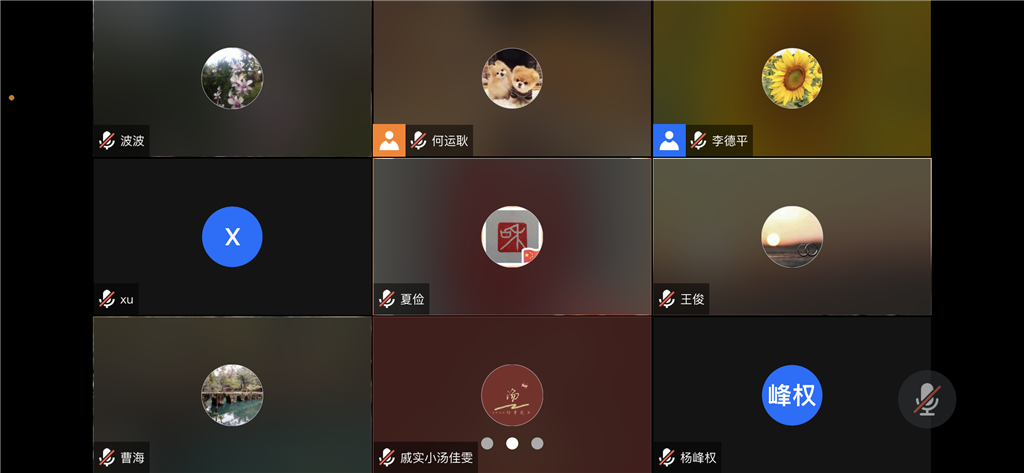
Task: Open 何运耿's video tile
Action: 512,78
